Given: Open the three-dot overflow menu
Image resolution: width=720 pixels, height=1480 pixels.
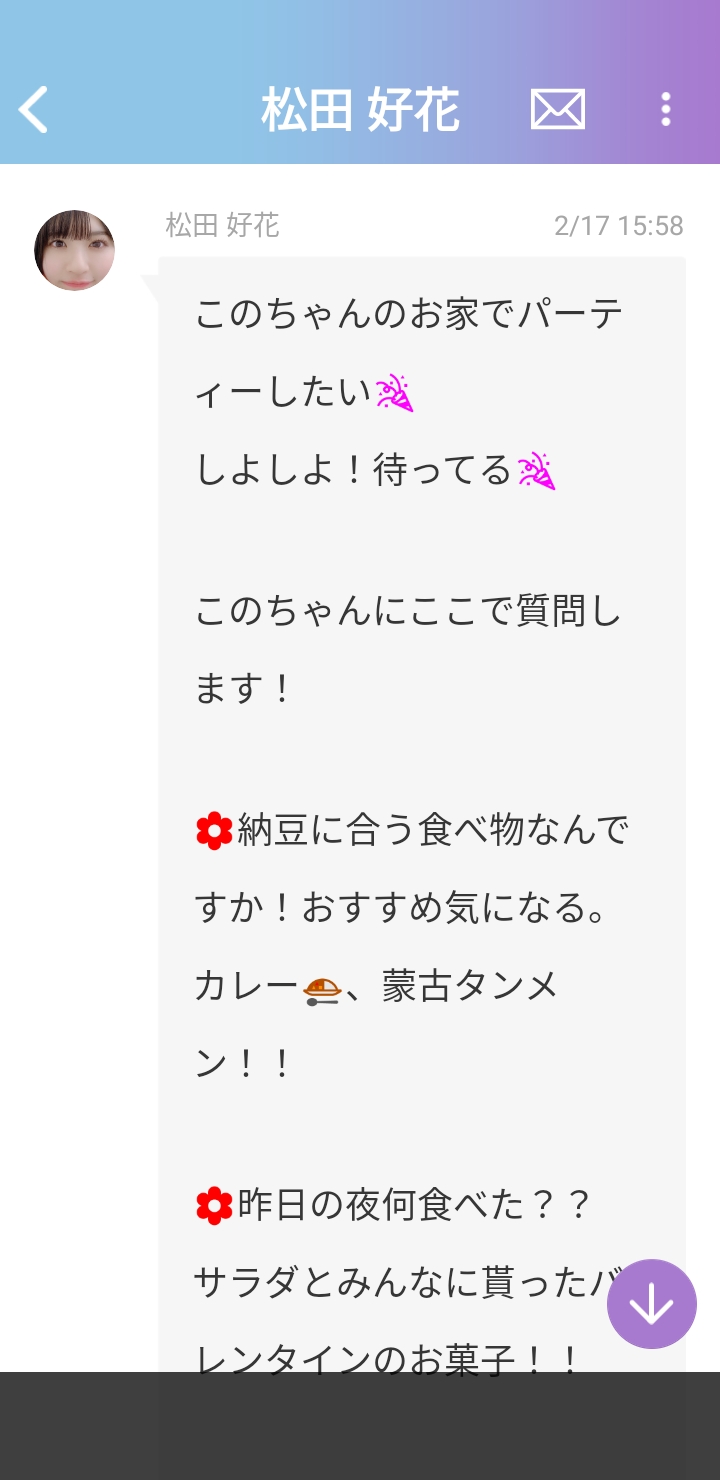Looking at the screenshot, I should click(665, 109).
